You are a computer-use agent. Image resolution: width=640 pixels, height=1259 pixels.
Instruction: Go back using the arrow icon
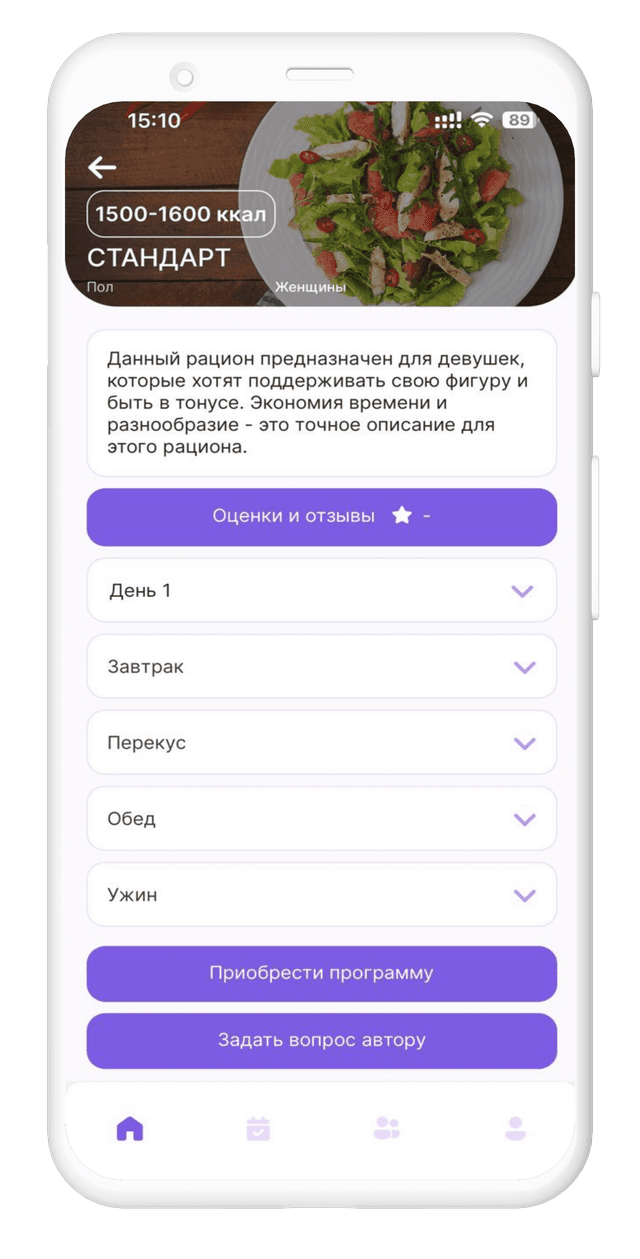[x=102, y=168]
